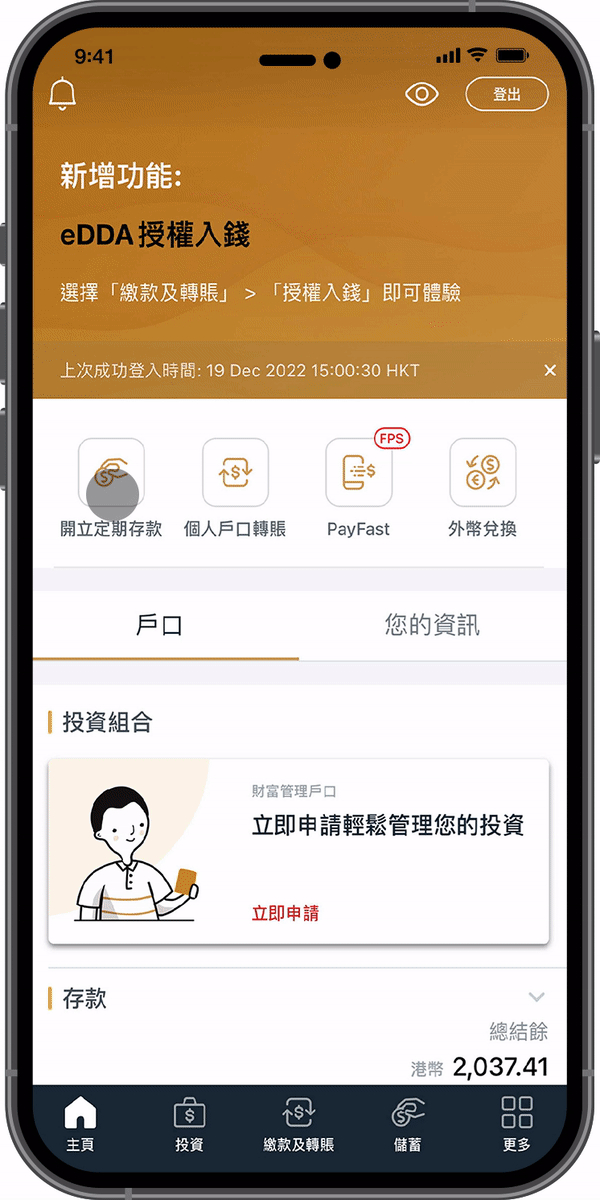Go to 主頁 in bottom navigation

coord(80,1125)
